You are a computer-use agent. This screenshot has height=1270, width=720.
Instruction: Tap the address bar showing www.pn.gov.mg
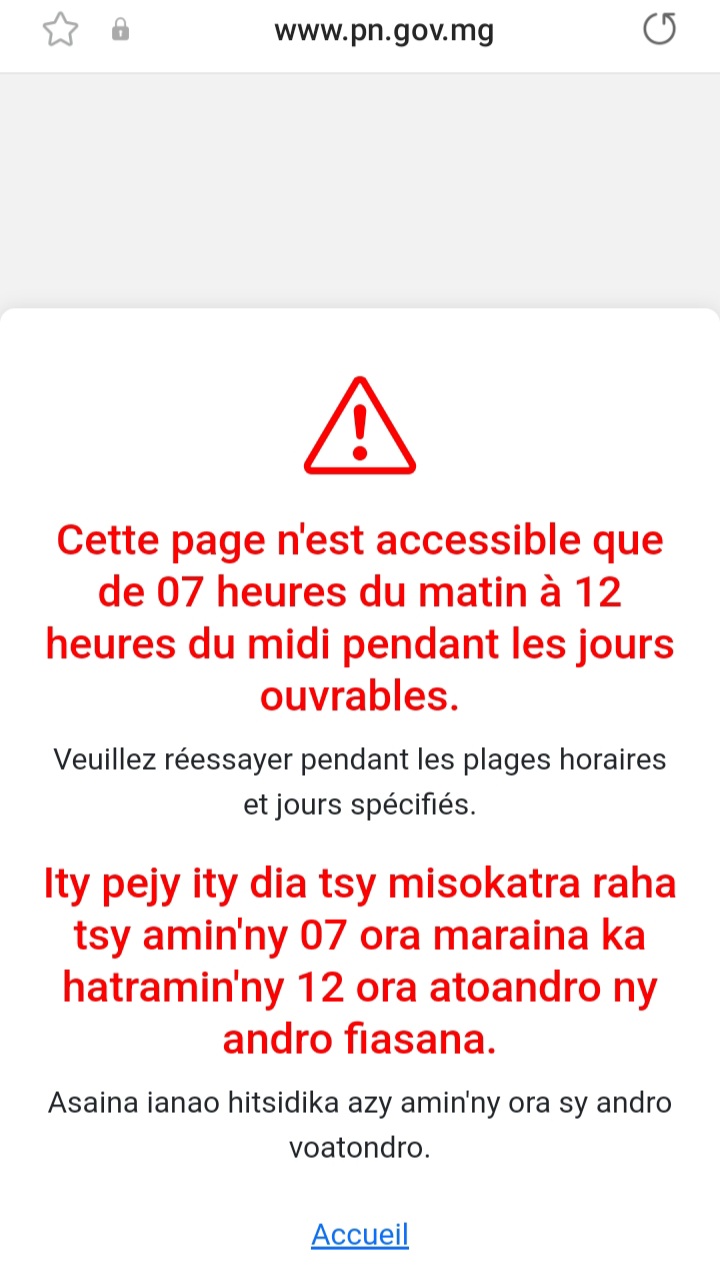[383, 30]
